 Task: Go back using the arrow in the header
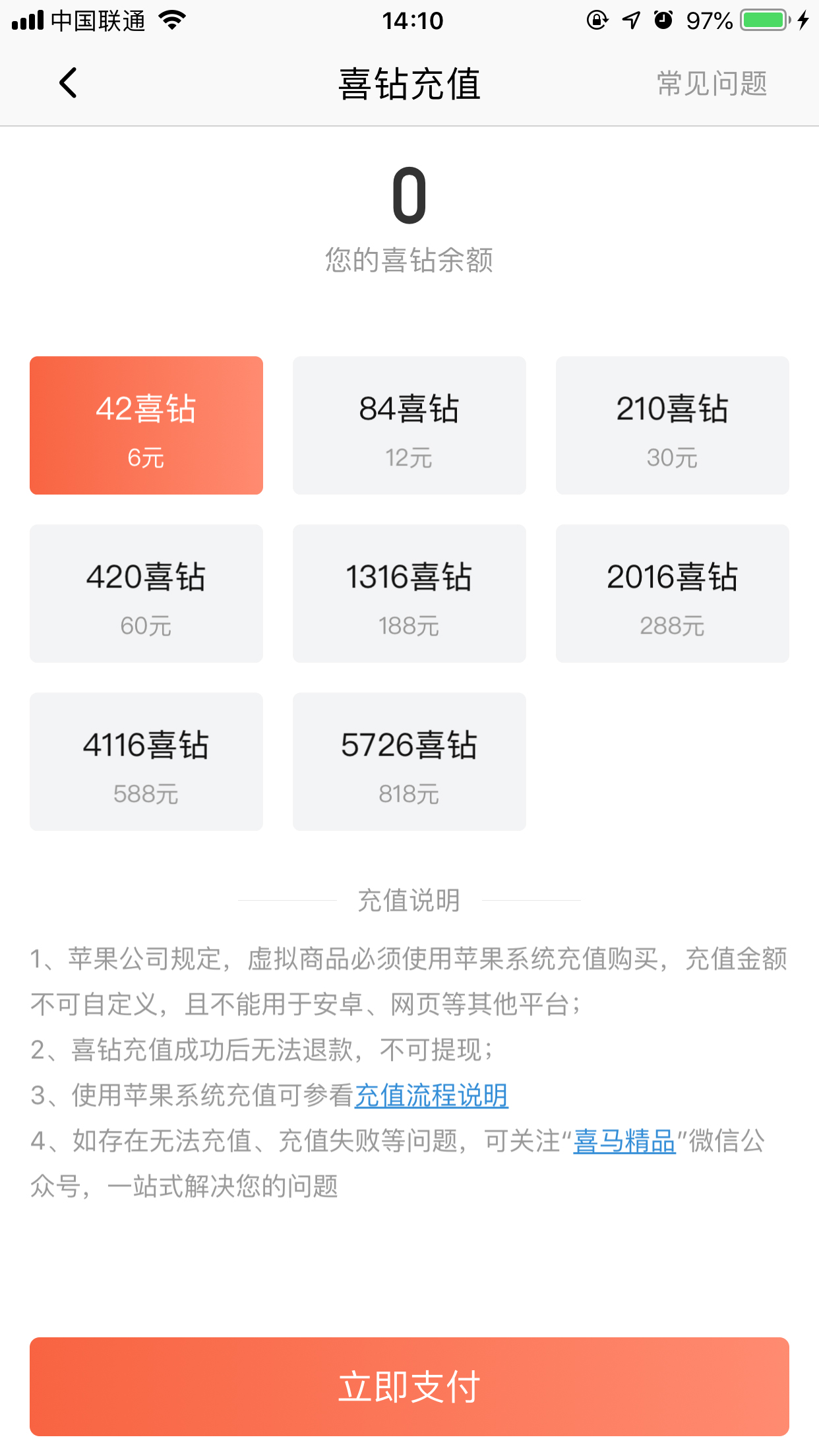tap(69, 83)
